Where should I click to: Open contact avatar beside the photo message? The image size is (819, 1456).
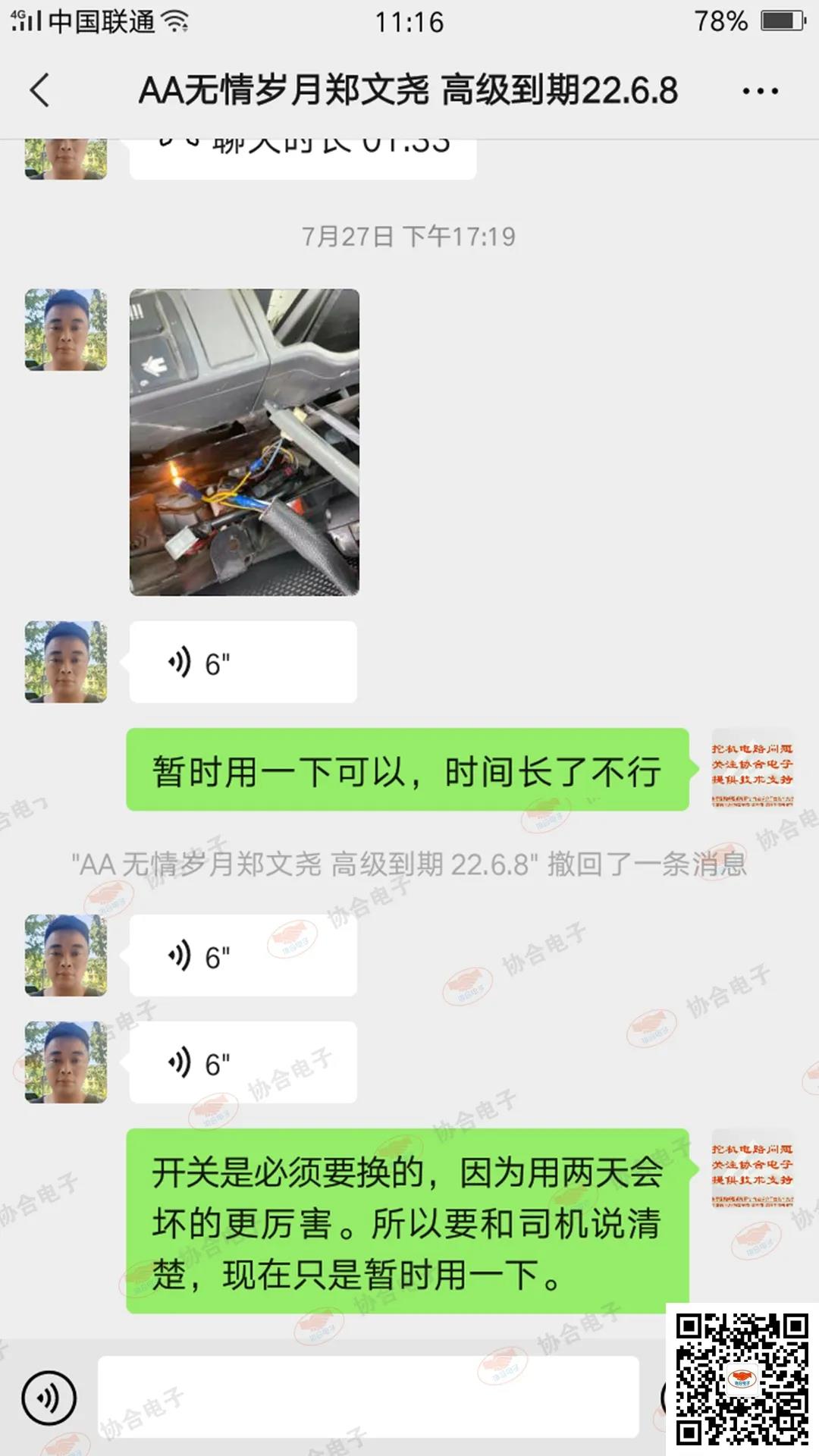click(66, 330)
